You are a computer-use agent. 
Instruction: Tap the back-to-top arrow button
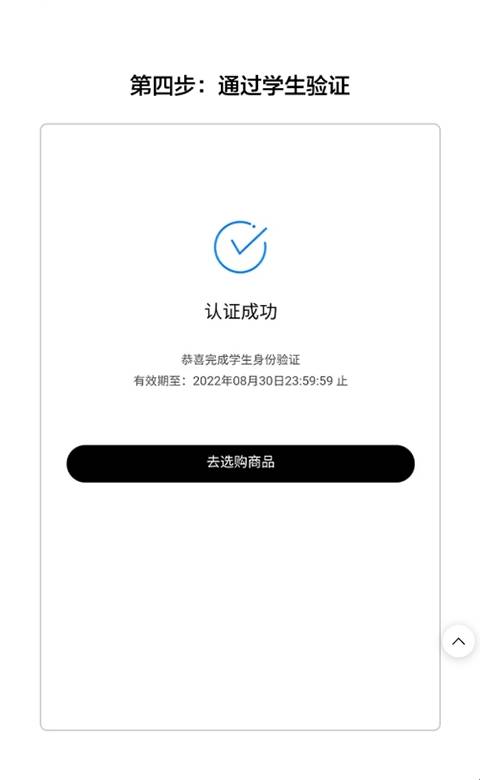coord(458,641)
